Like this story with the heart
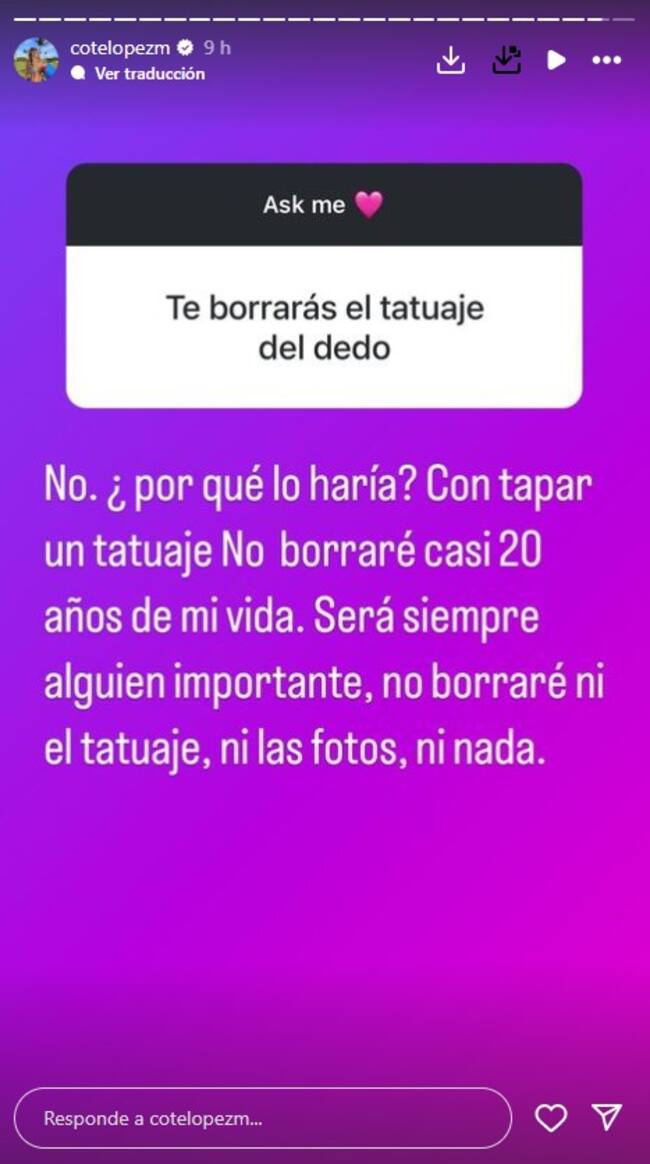Screen dimensions: 650x1164 550,1118
